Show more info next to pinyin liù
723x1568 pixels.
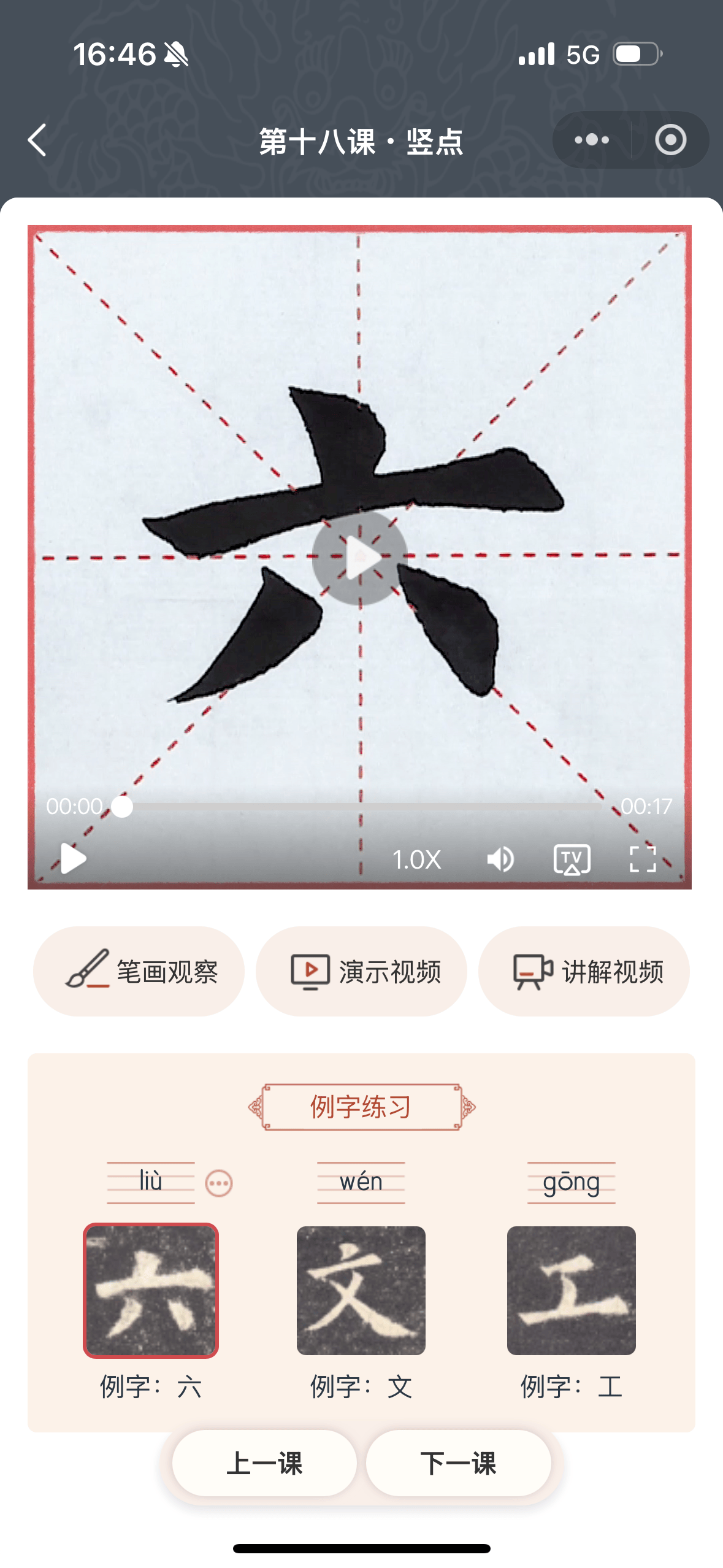coord(219,1183)
